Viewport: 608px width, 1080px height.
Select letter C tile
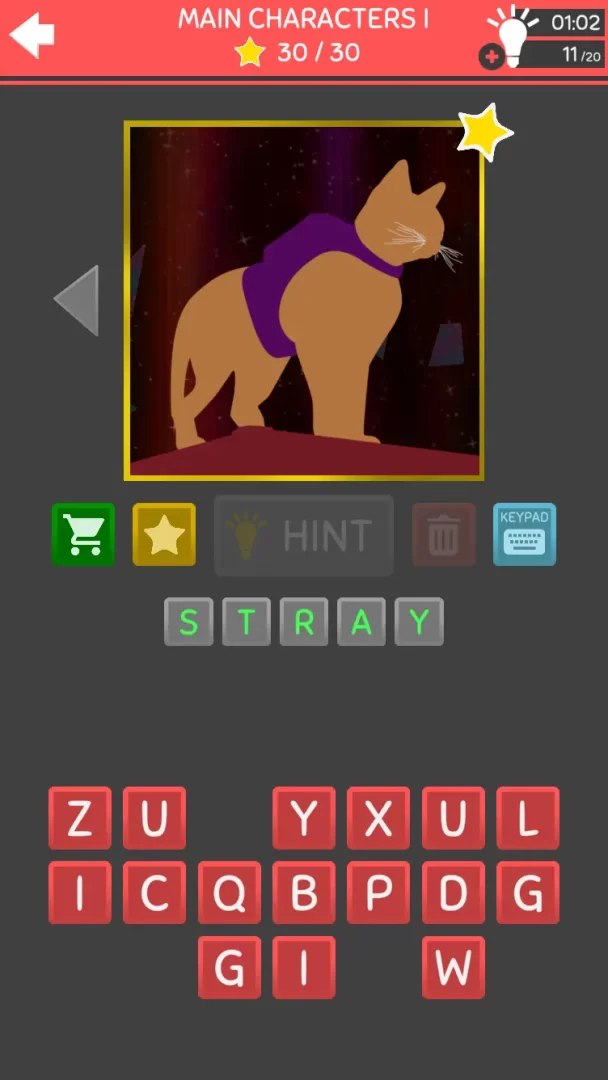(154, 892)
